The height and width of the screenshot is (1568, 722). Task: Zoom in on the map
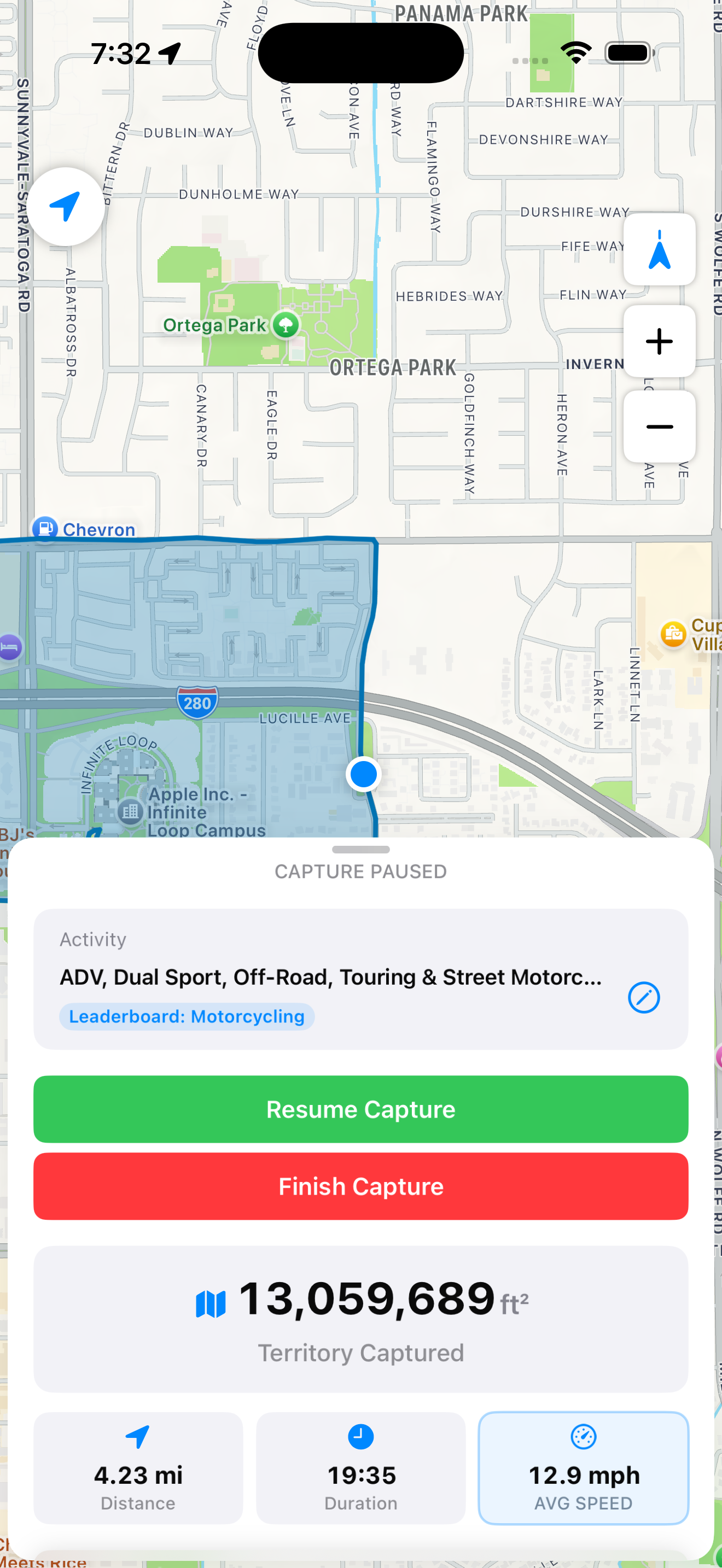coord(659,342)
